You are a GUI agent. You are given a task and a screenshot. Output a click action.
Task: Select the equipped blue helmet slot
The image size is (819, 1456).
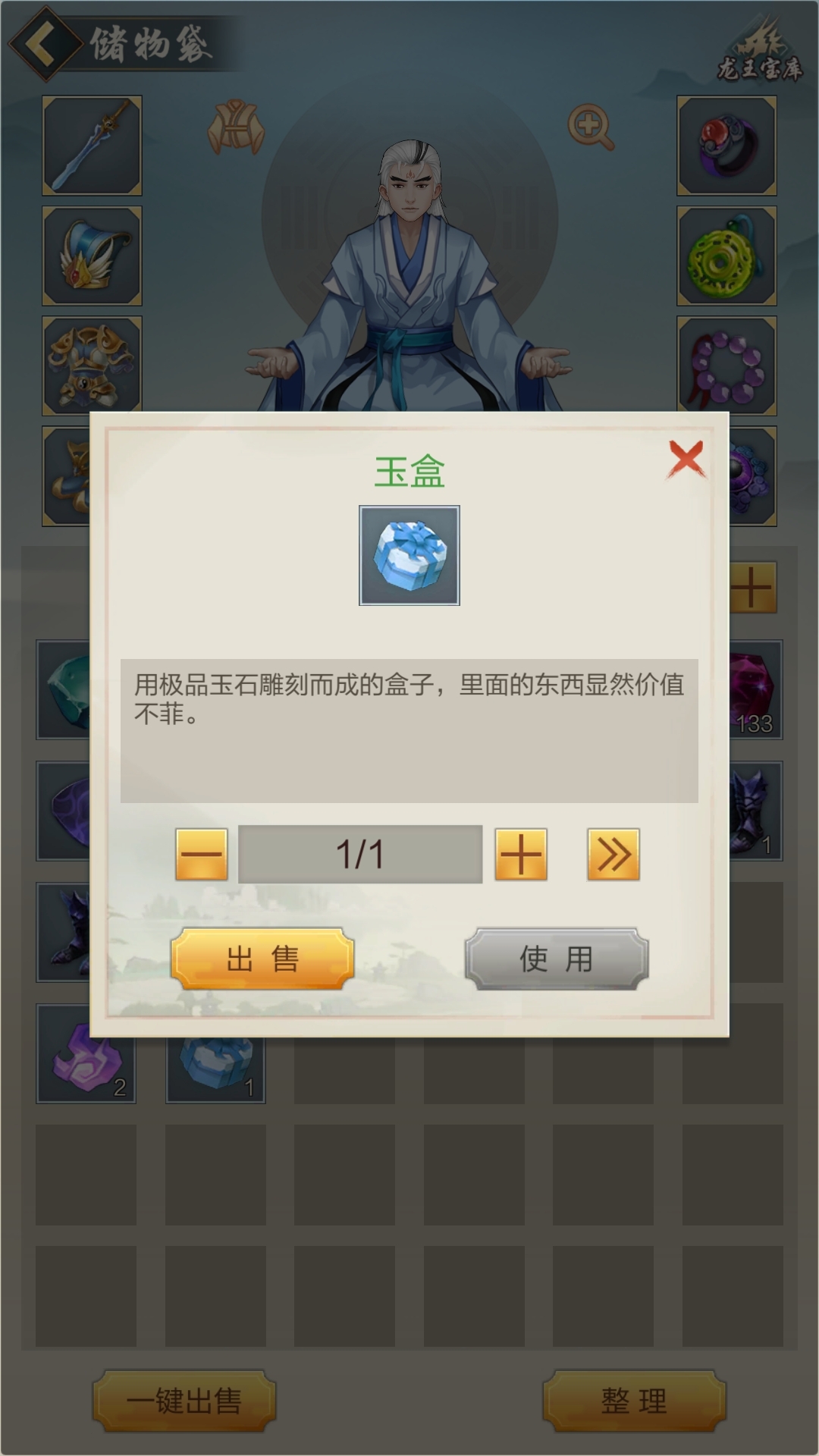92,256
